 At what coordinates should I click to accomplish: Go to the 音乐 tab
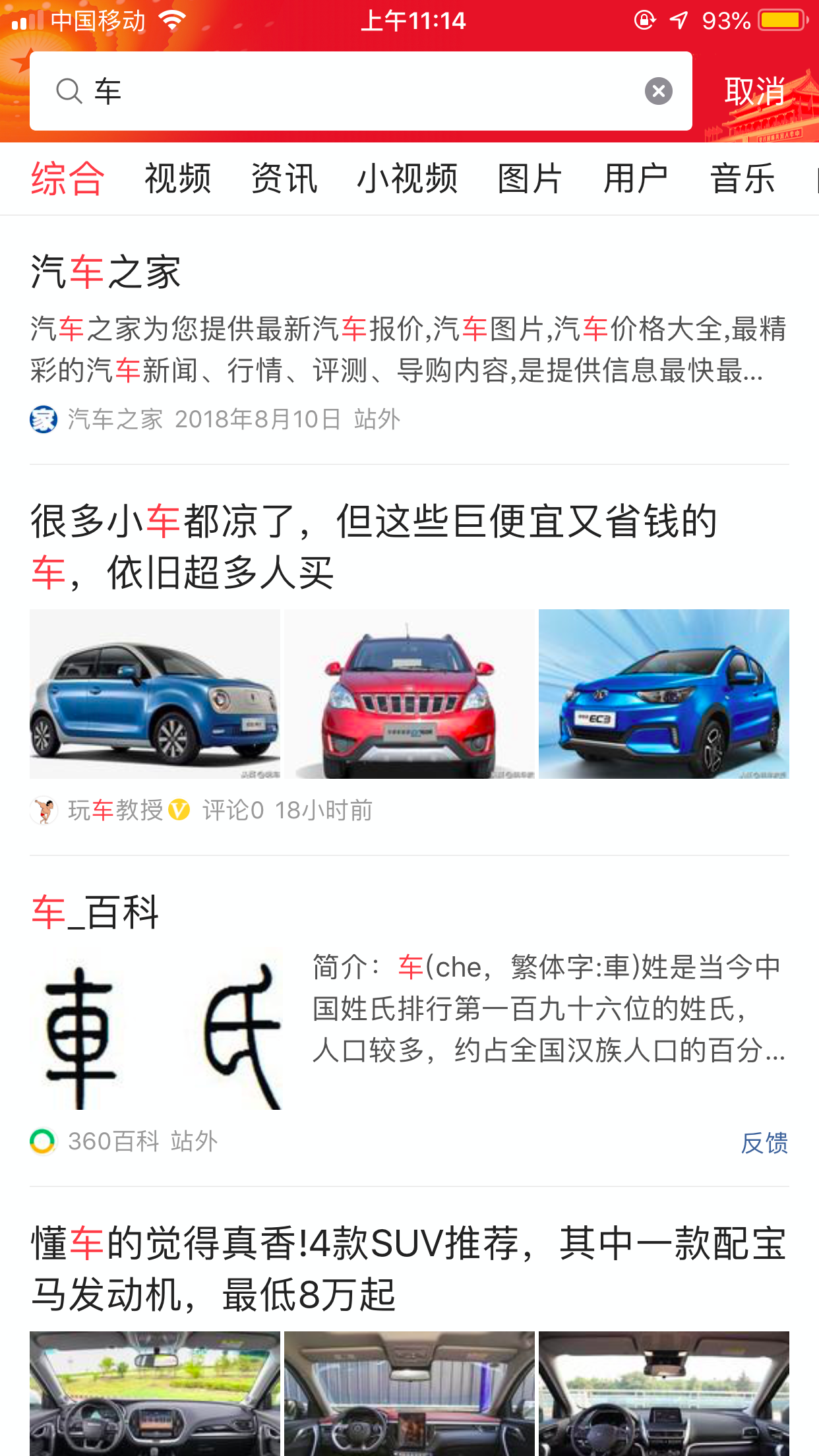pos(743,179)
